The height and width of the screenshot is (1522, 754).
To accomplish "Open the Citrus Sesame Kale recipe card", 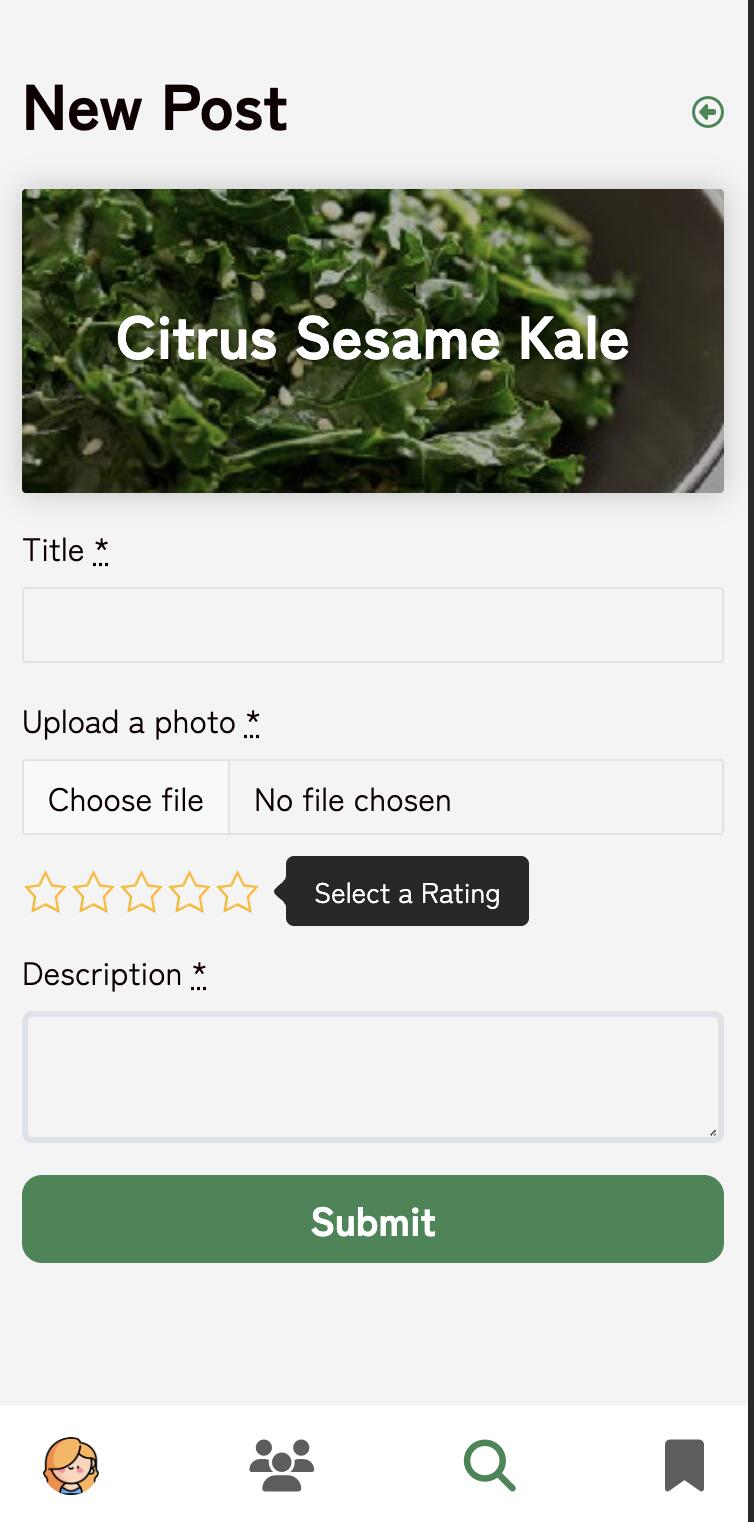I will point(372,340).
